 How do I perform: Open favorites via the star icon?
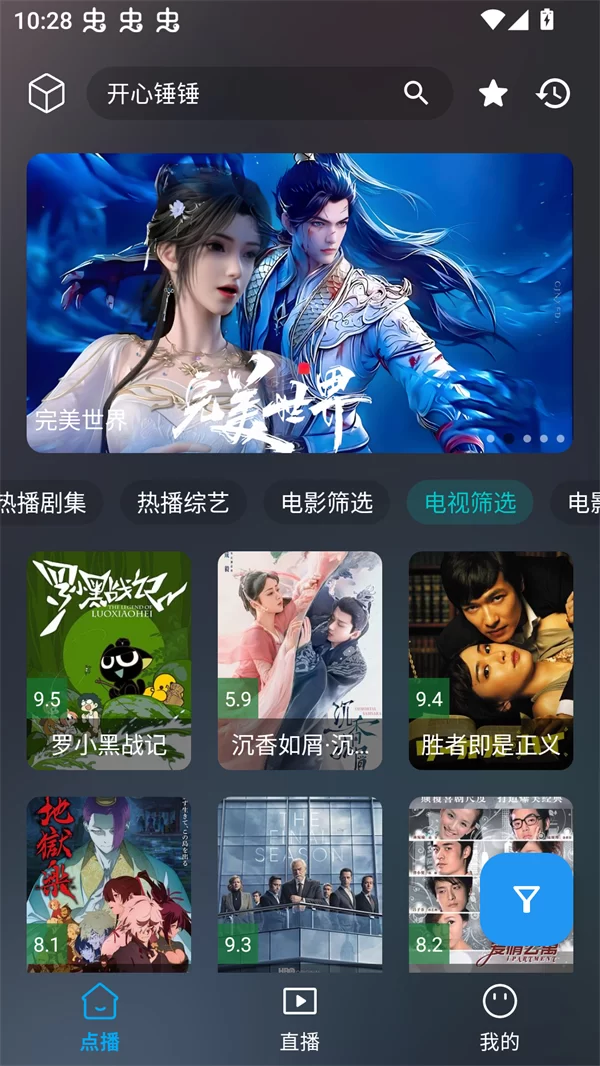point(493,94)
